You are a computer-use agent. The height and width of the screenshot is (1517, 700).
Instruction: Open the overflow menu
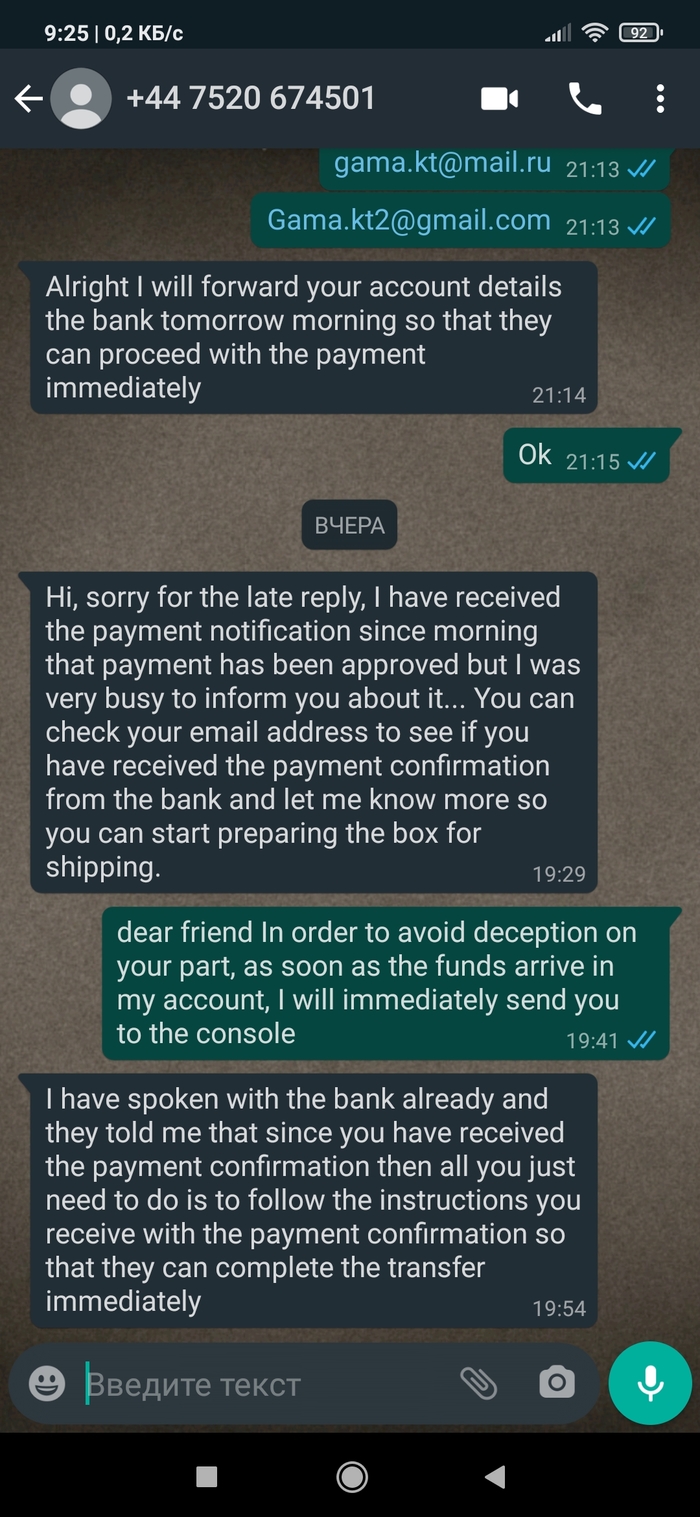659,98
